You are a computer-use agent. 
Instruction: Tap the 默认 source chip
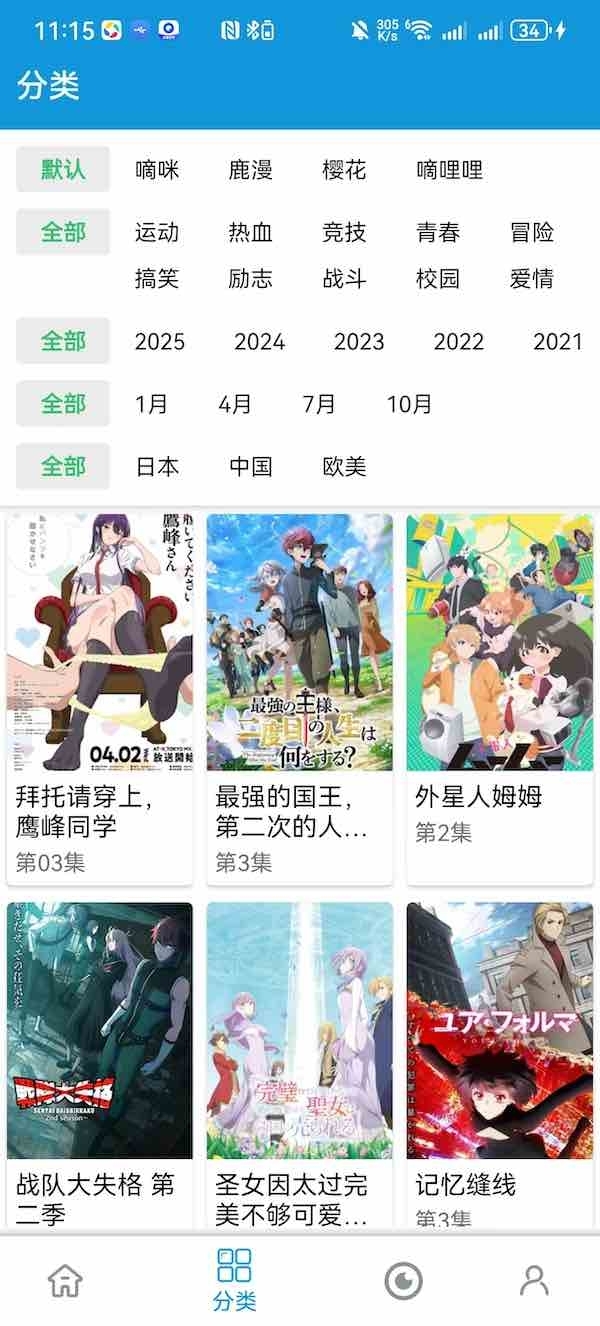click(x=63, y=170)
